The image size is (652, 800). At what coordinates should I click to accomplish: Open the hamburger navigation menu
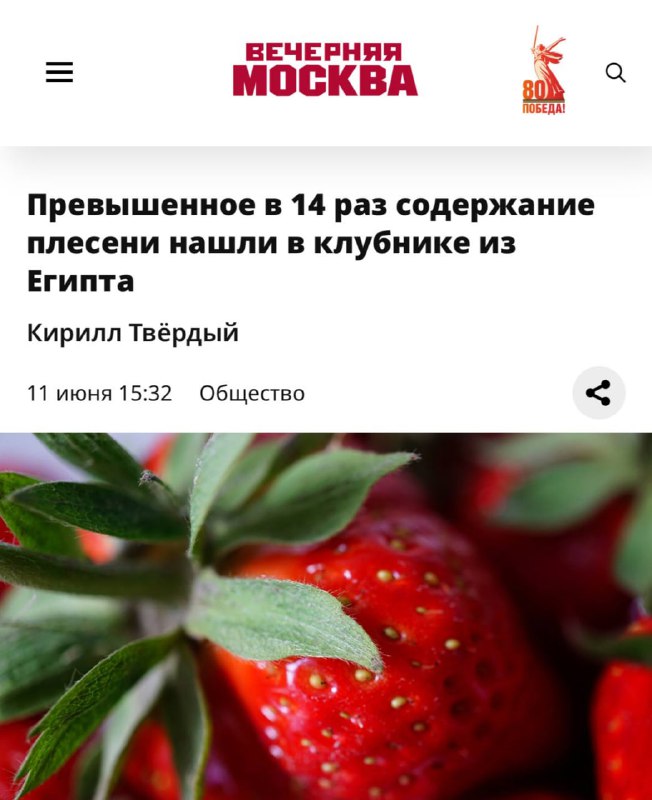click(59, 72)
